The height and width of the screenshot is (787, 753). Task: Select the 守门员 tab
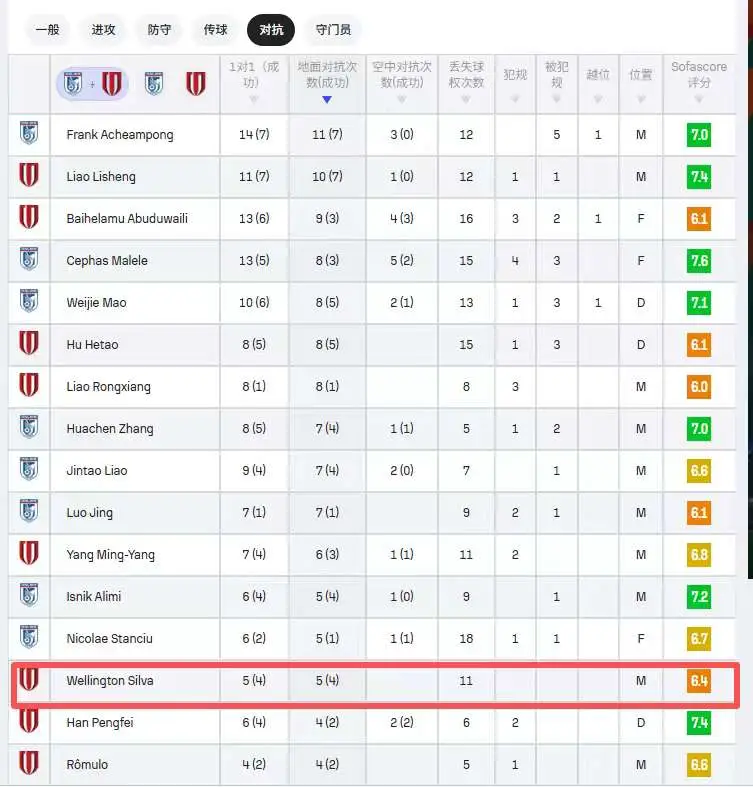(333, 30)
